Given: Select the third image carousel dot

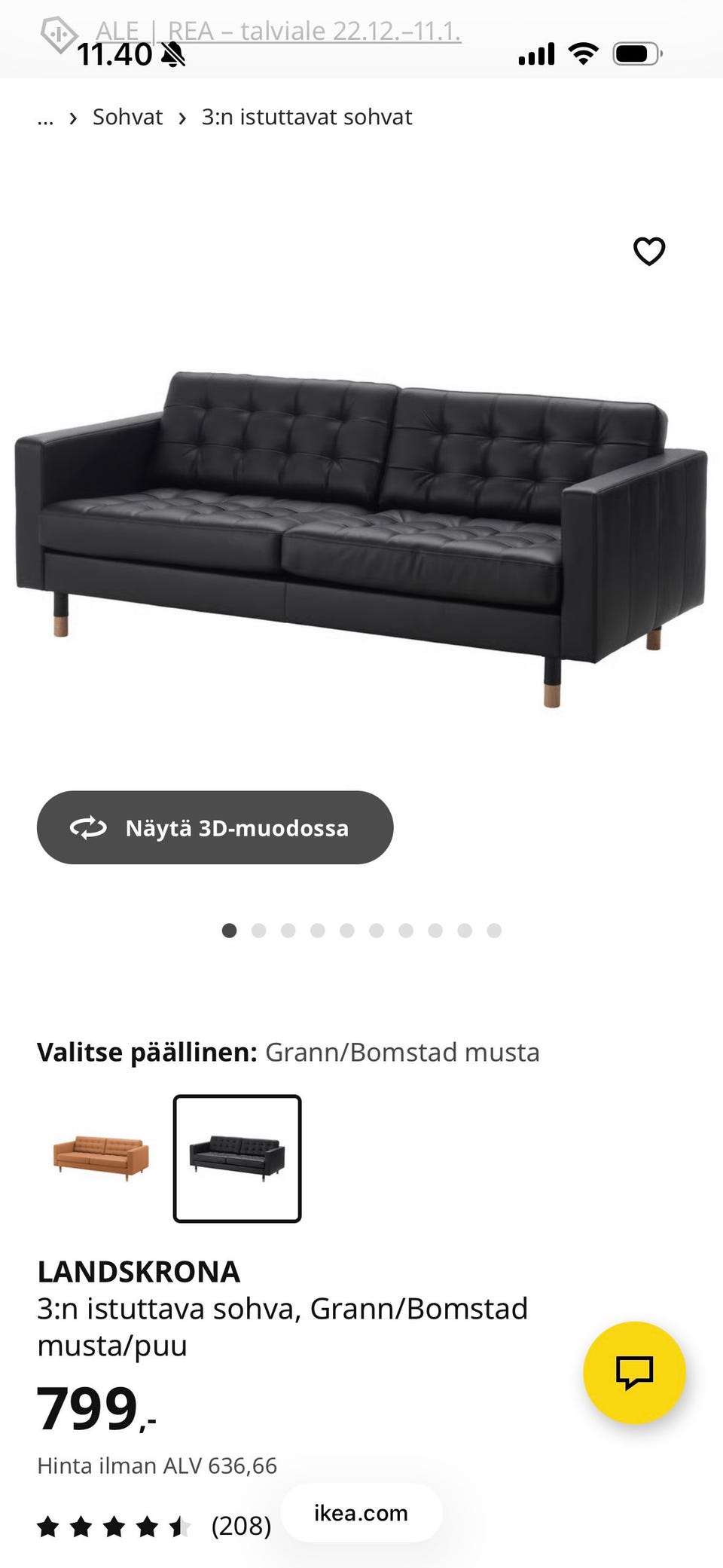Looking at the screenshot, I should [x=288, y=931].
